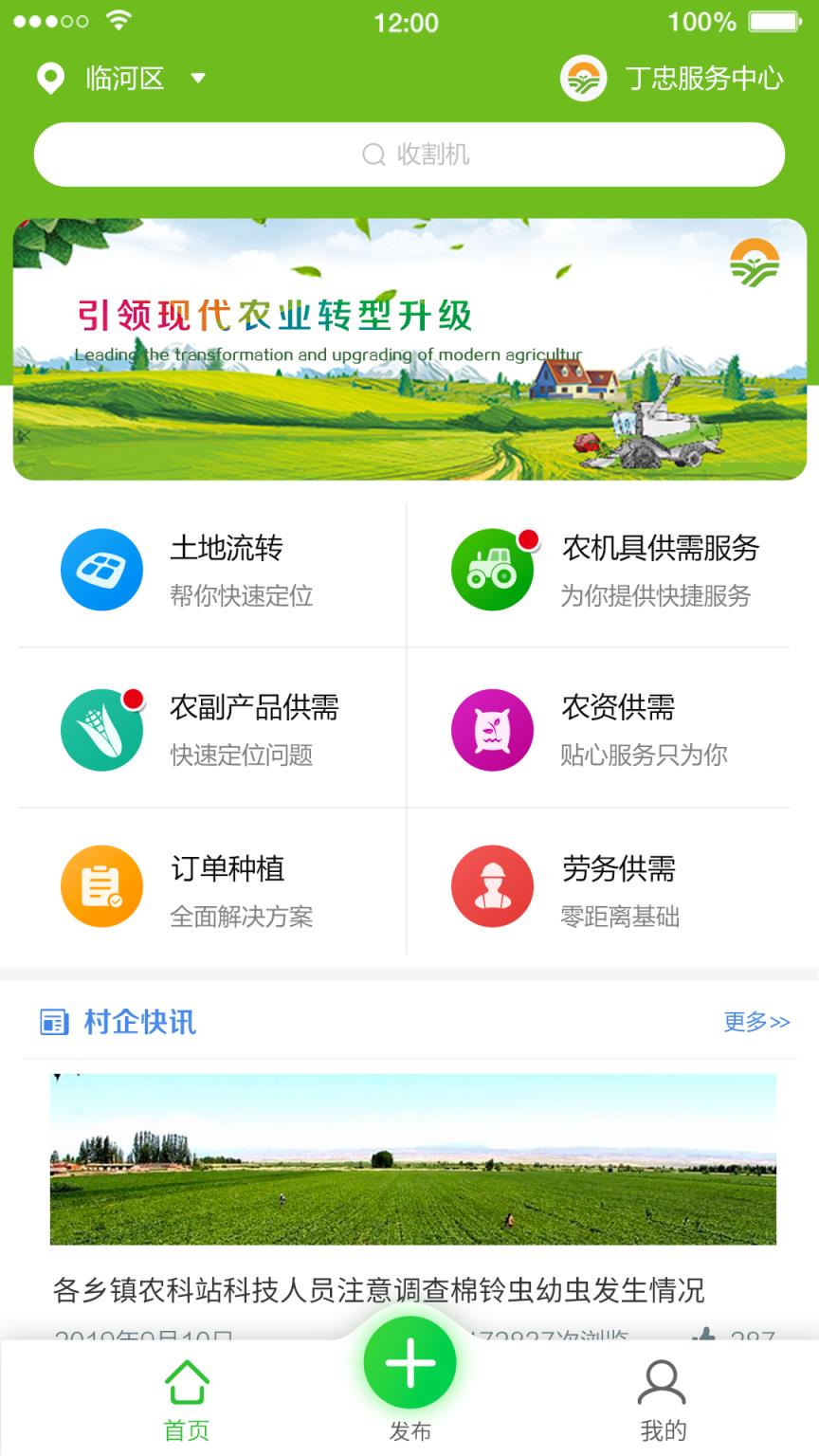This screenshot has height=1456, width=819.
Task: Switch to the 我的 profile tab
Action: point(663,1394)
